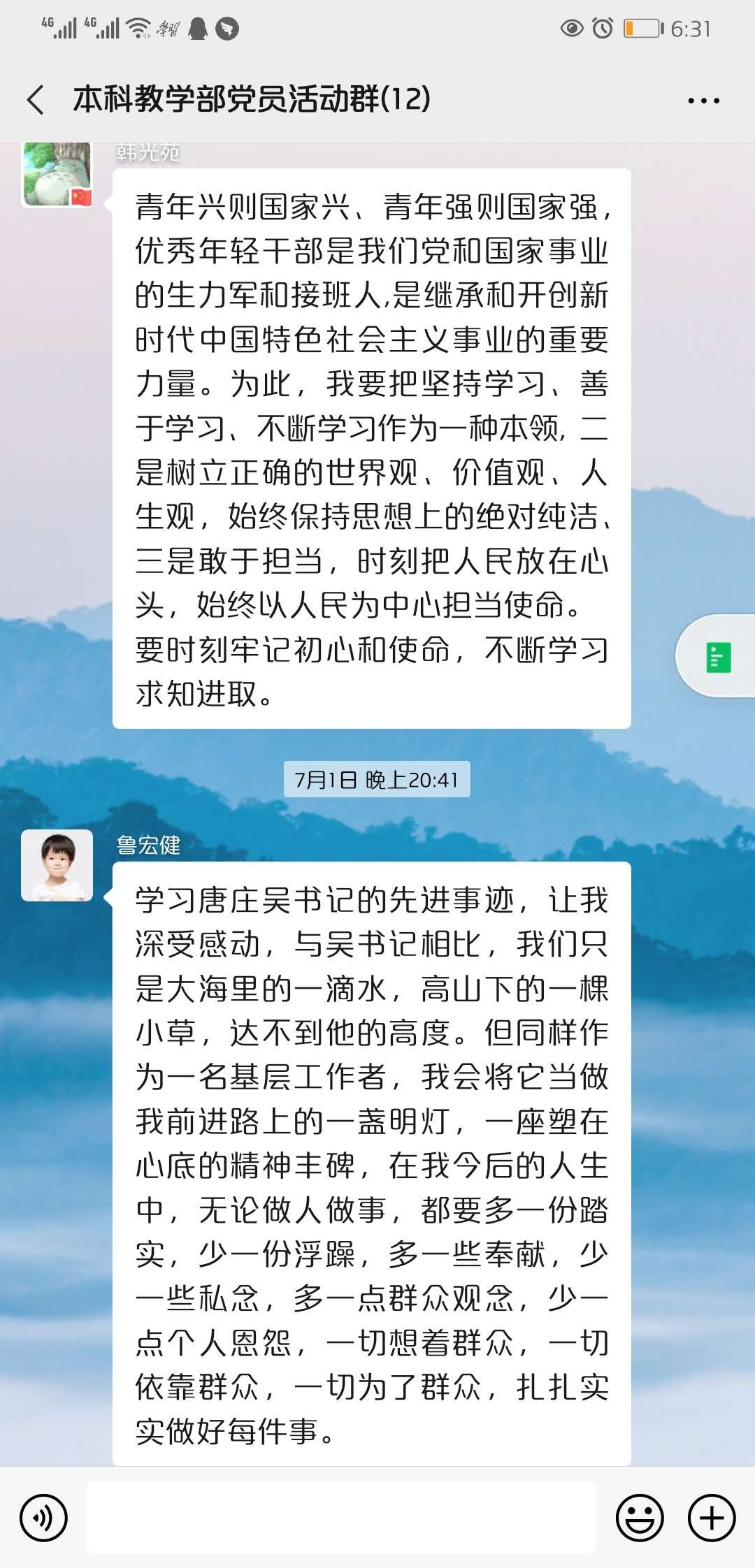The image size is (755, 1568).
Task: Open the group chat overflow menu
Action: pyautogui.click(x=703, y=101)
